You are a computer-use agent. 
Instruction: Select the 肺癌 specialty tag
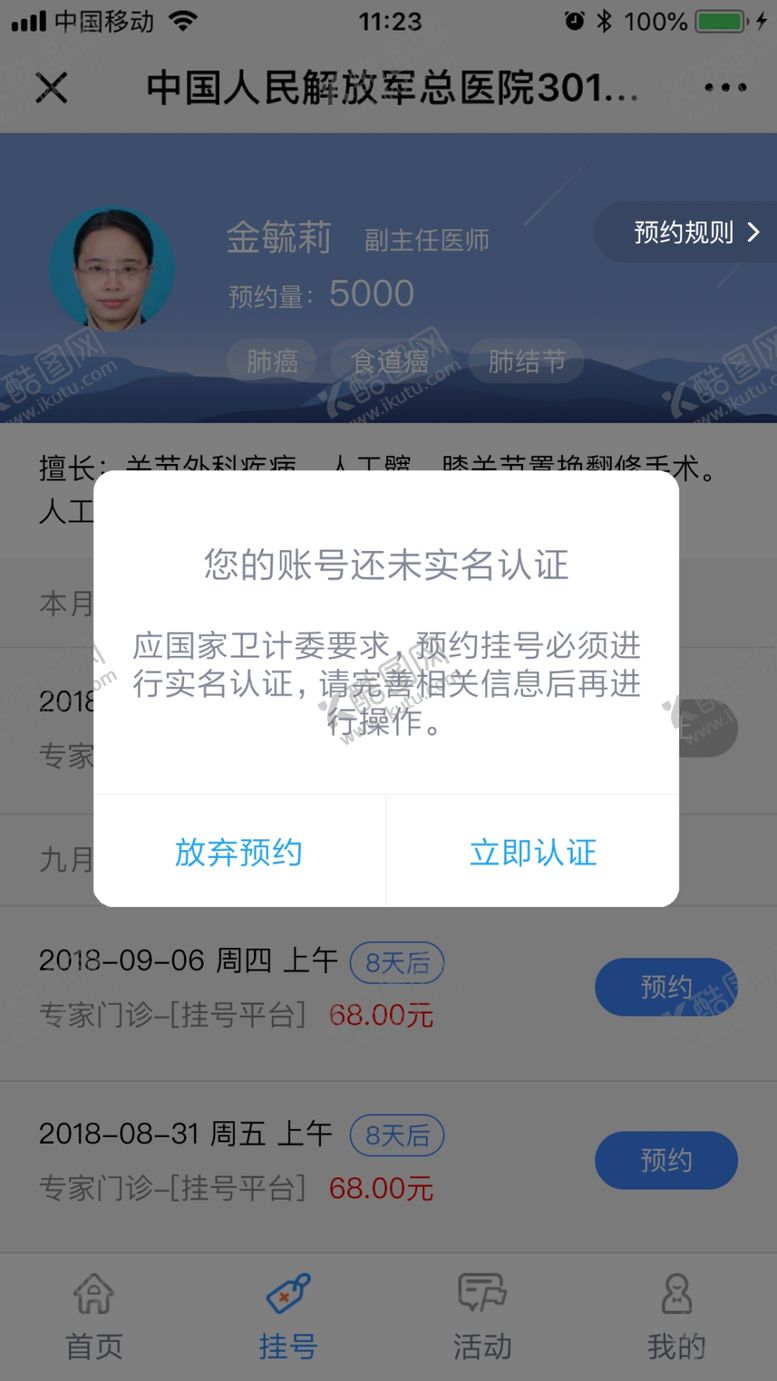(x=272, y=361)
